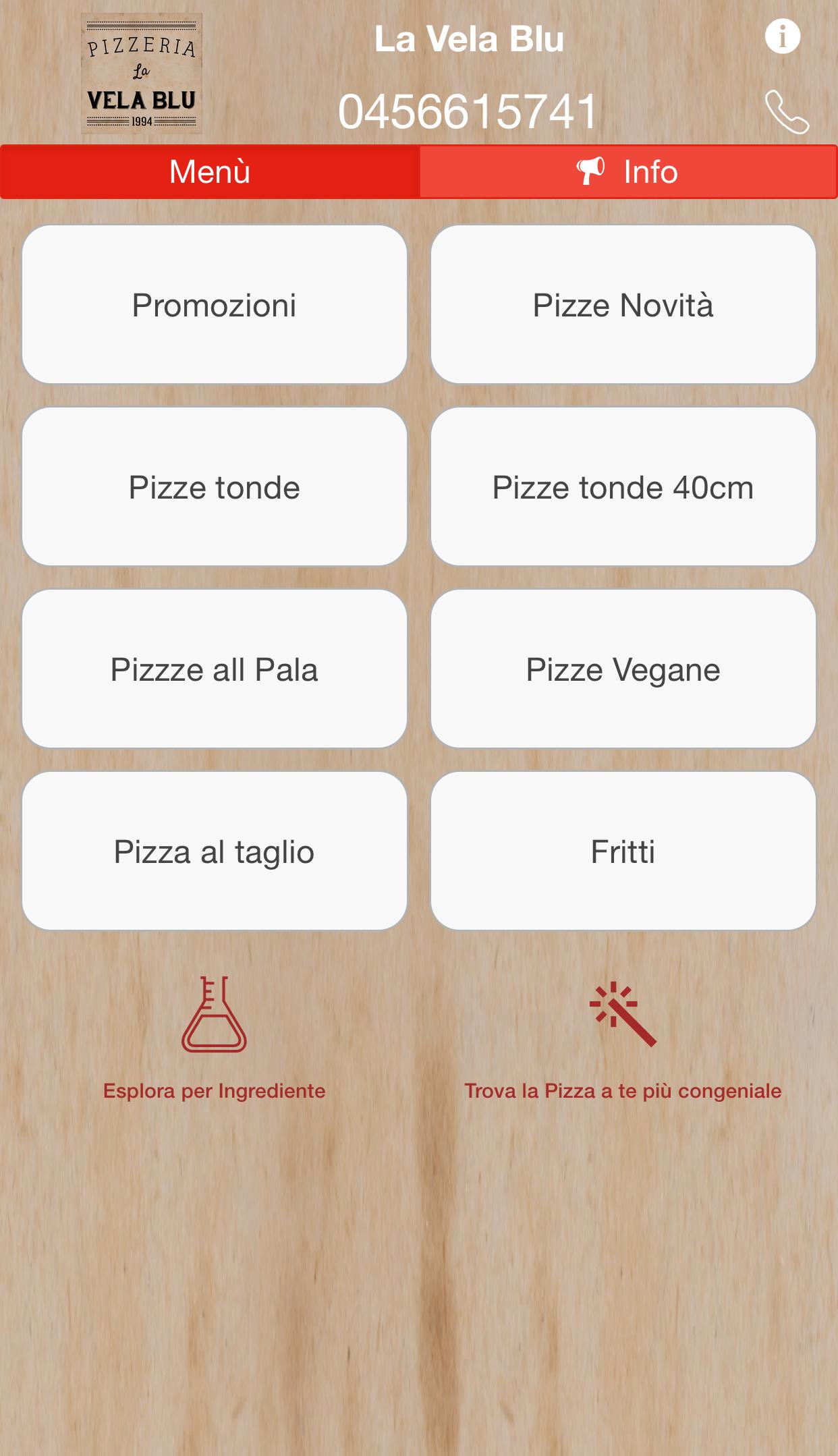Open the Promozioni category
Viewport: 838px width, 1456px height.
coord(215,304)
